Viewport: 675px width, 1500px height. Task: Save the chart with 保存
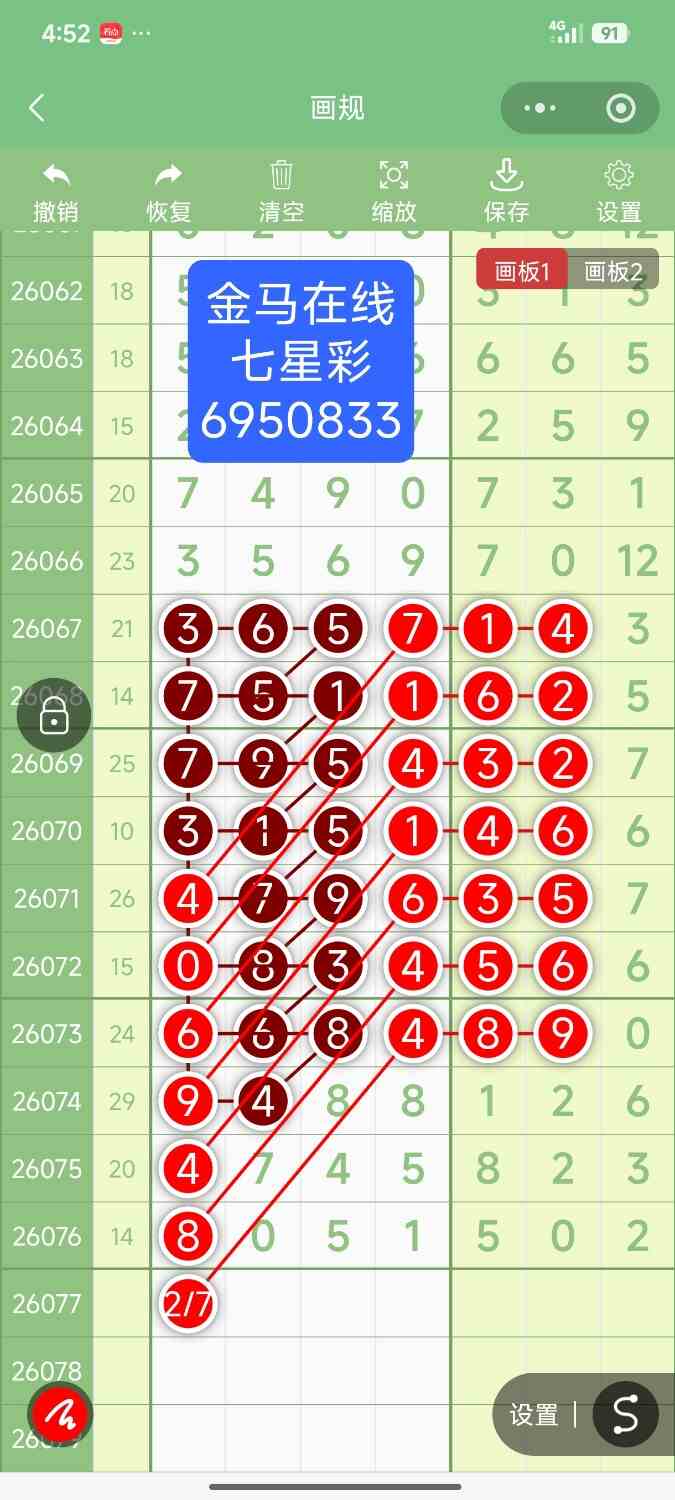[507, 193]
